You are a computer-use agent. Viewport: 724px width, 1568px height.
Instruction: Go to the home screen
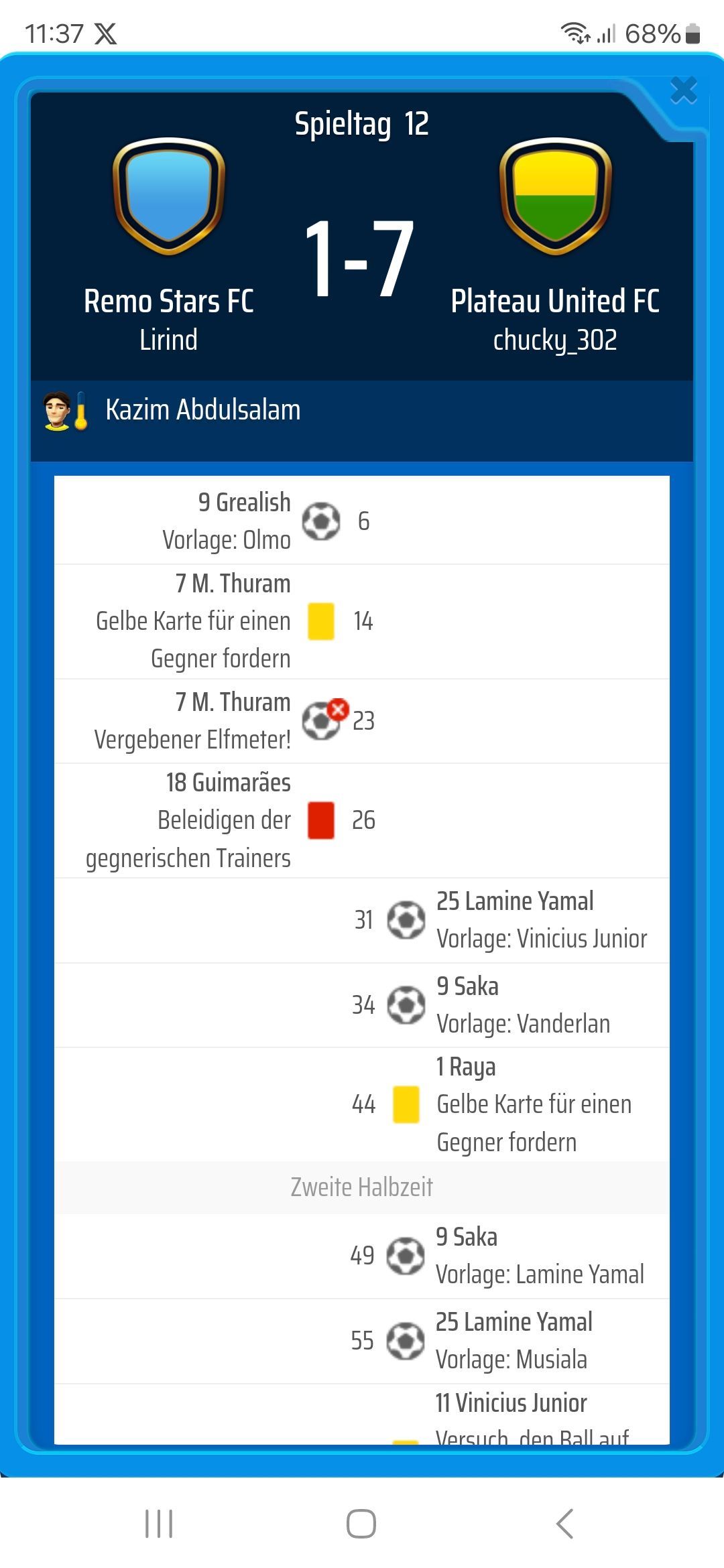(361, 1524)
